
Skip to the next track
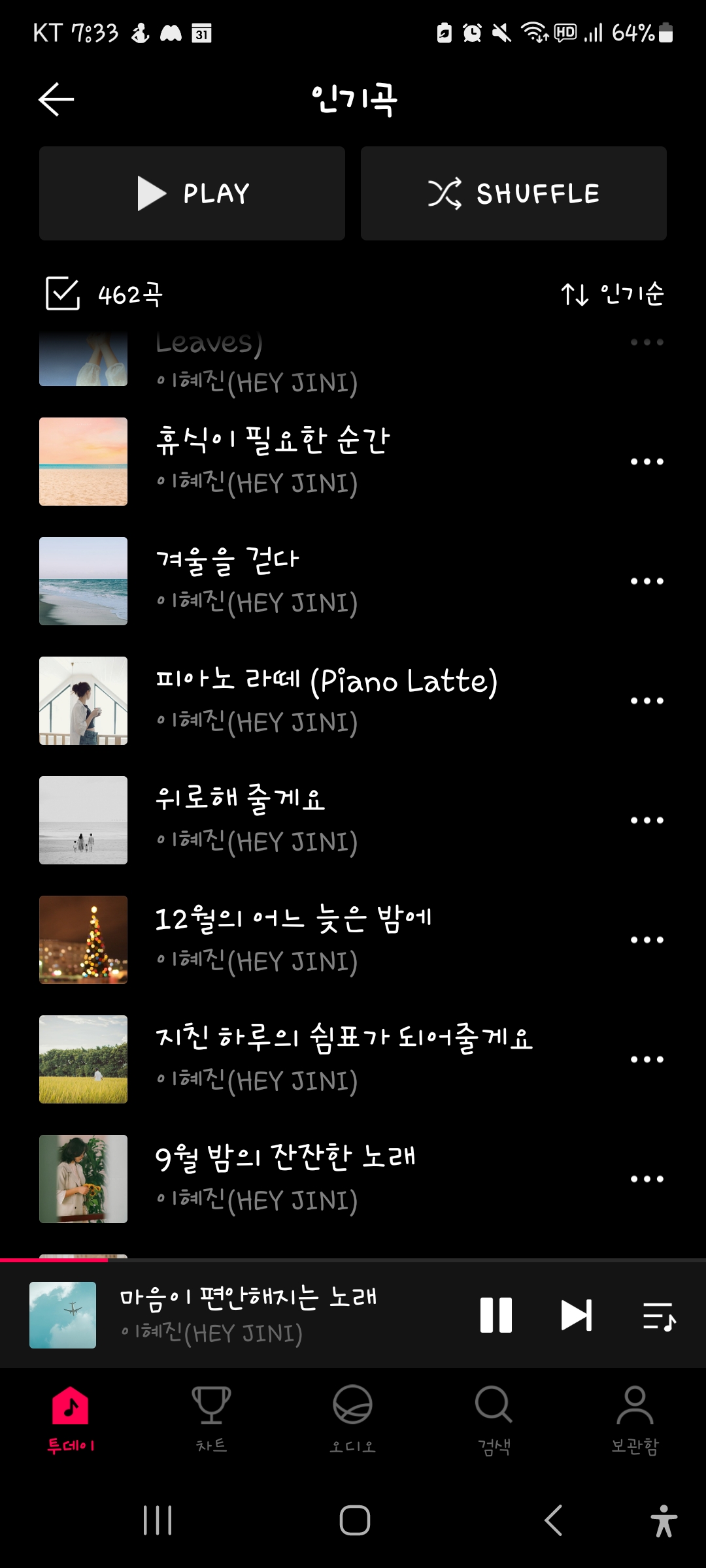[x=577, y=1315]
